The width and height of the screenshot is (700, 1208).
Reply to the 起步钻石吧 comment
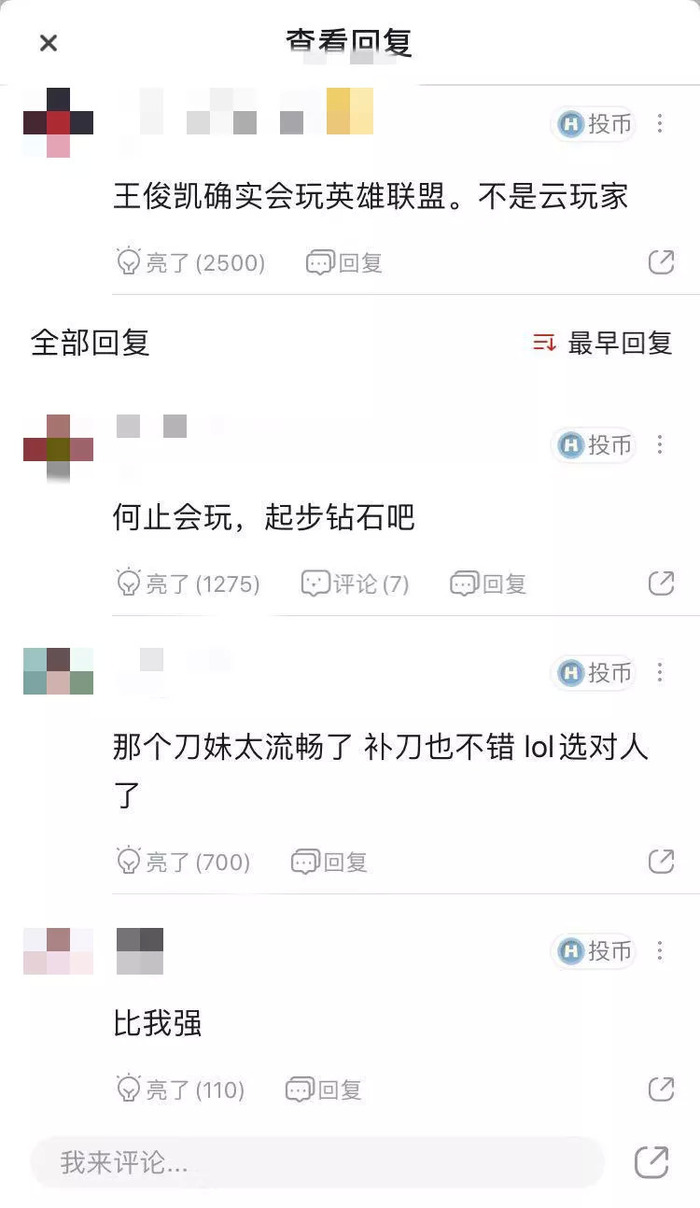point(488,583)
